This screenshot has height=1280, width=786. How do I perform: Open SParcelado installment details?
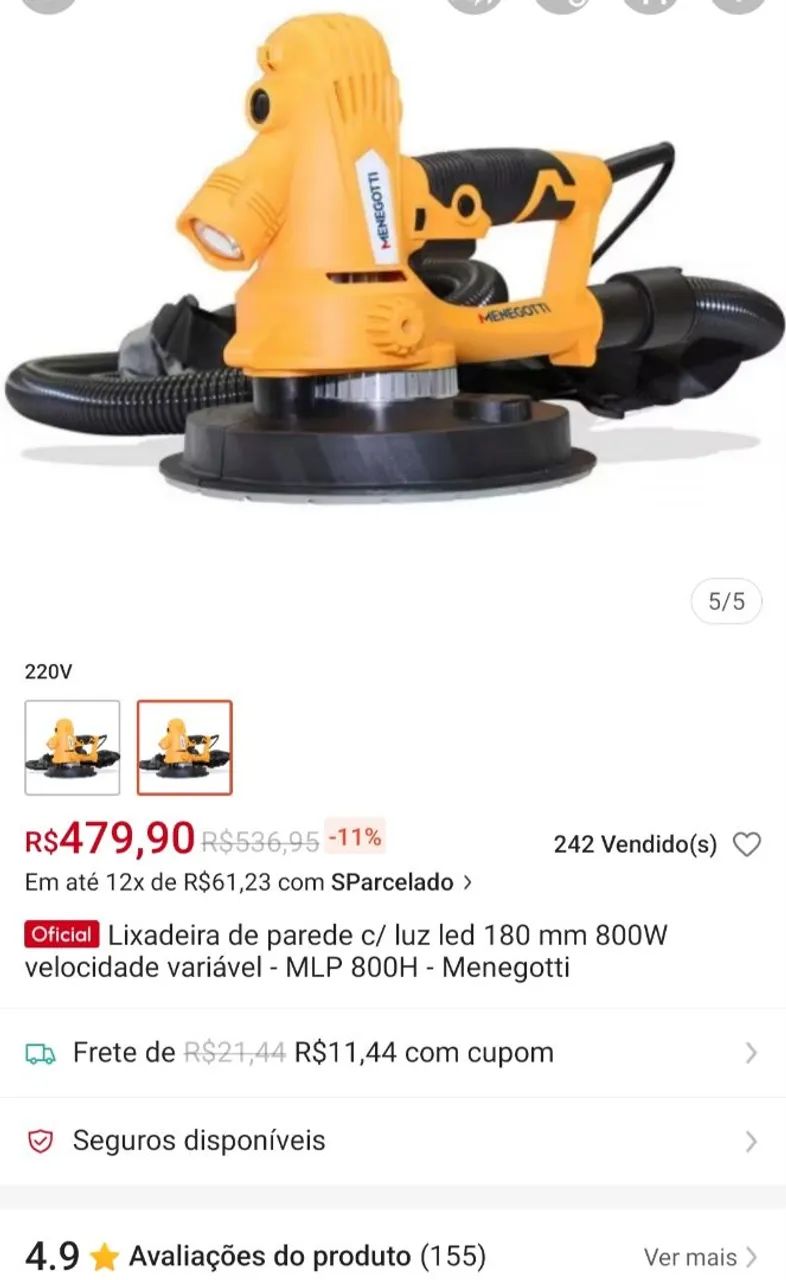coord(400,883)
